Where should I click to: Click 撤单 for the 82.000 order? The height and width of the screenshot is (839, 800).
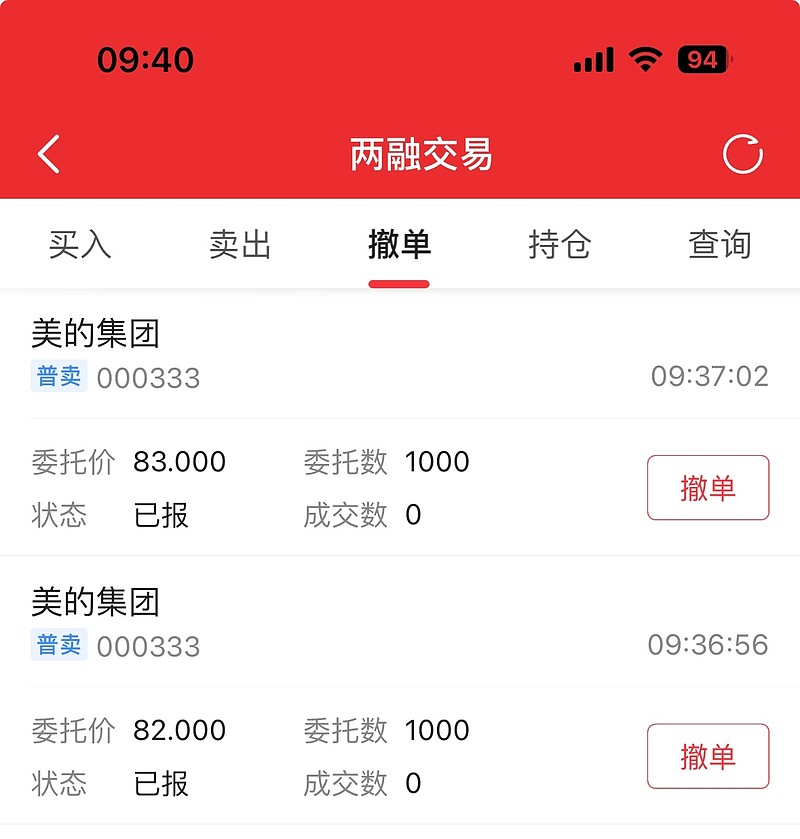point(708,756)
